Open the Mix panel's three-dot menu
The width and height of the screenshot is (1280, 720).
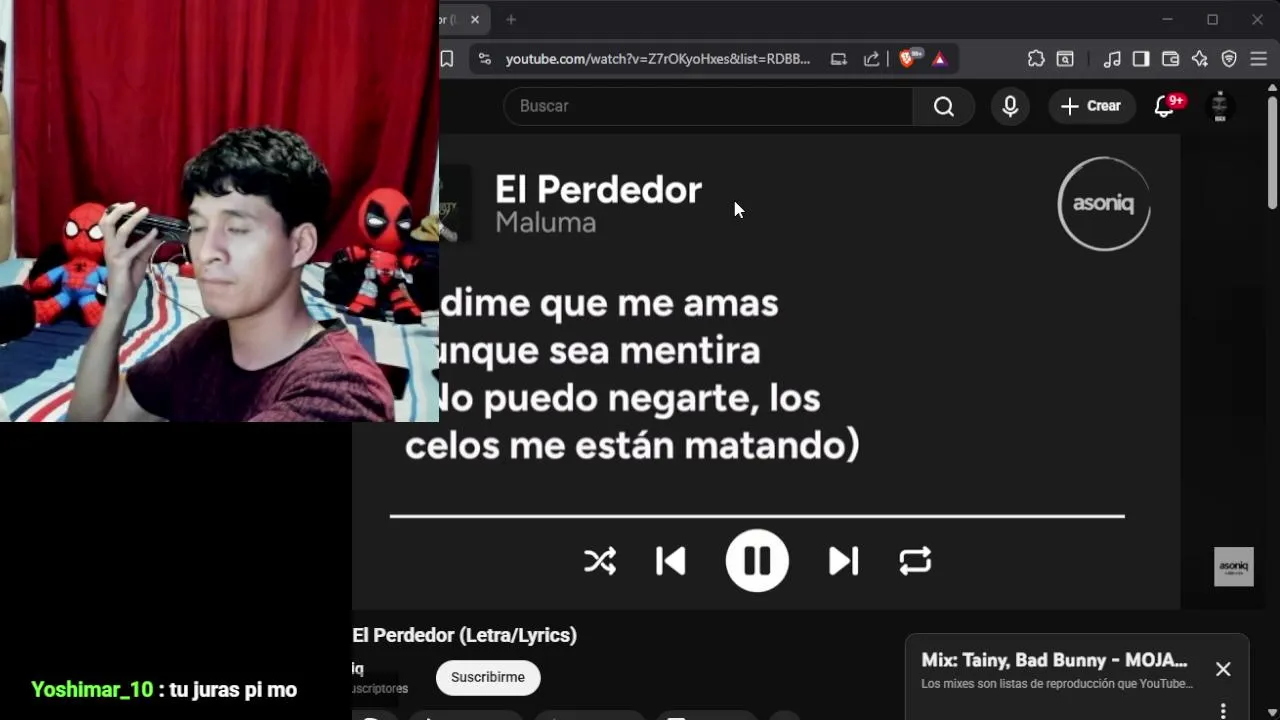1223,710
